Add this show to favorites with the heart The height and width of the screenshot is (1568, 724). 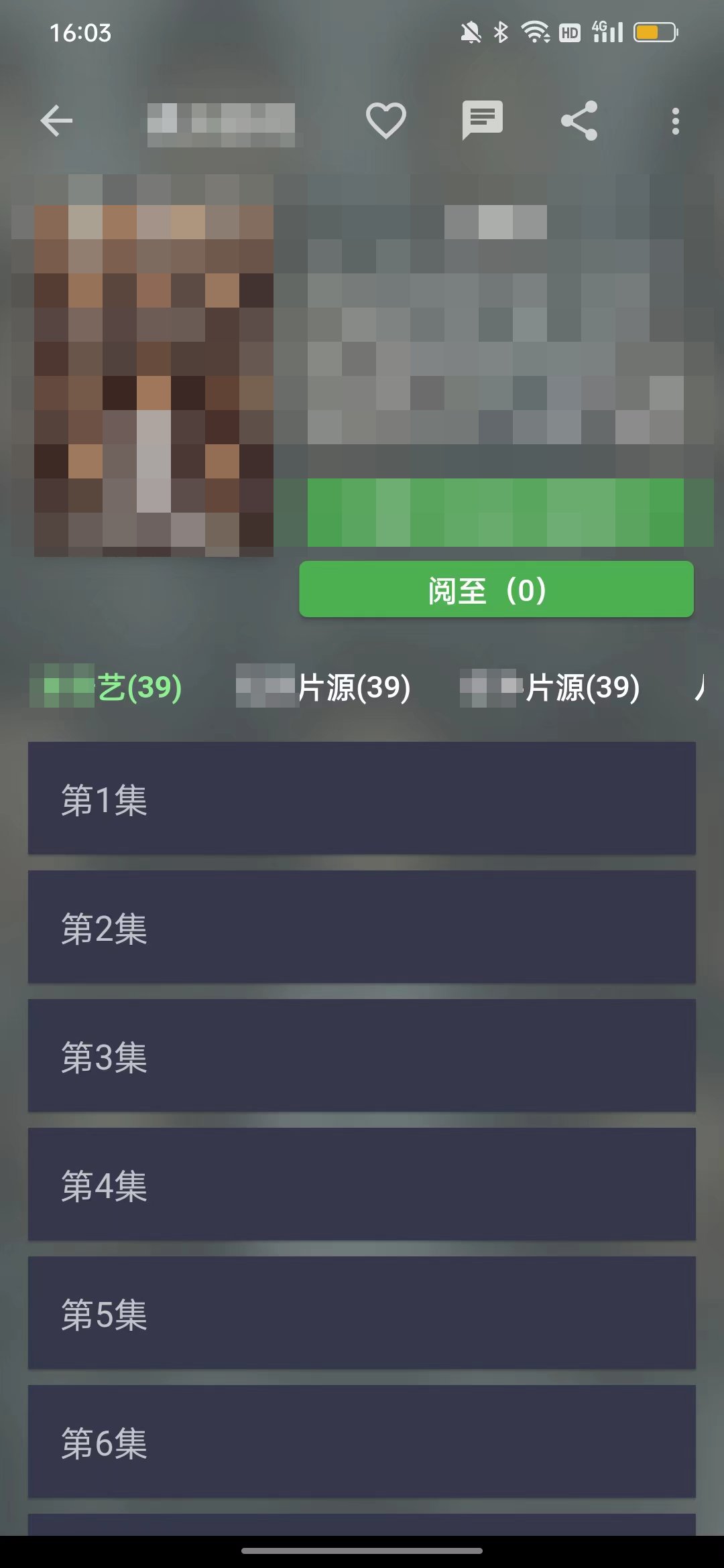[385, 121]
